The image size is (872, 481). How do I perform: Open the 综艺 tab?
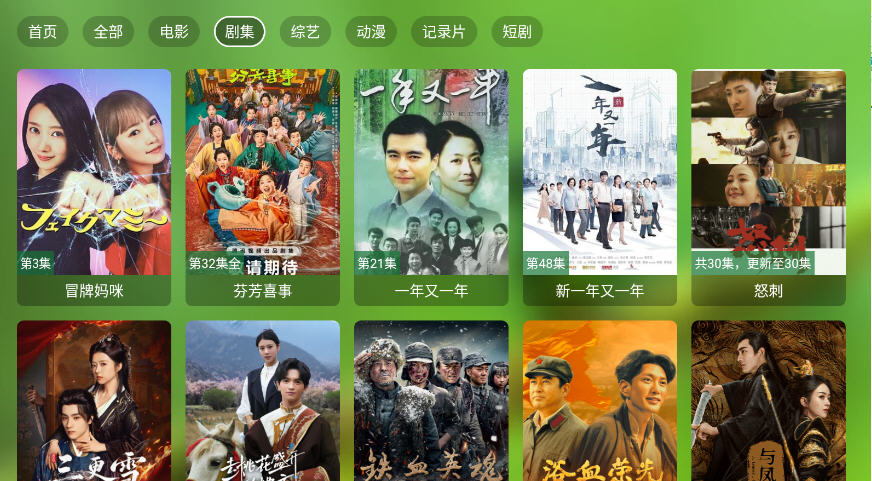(x=305, y=32)
